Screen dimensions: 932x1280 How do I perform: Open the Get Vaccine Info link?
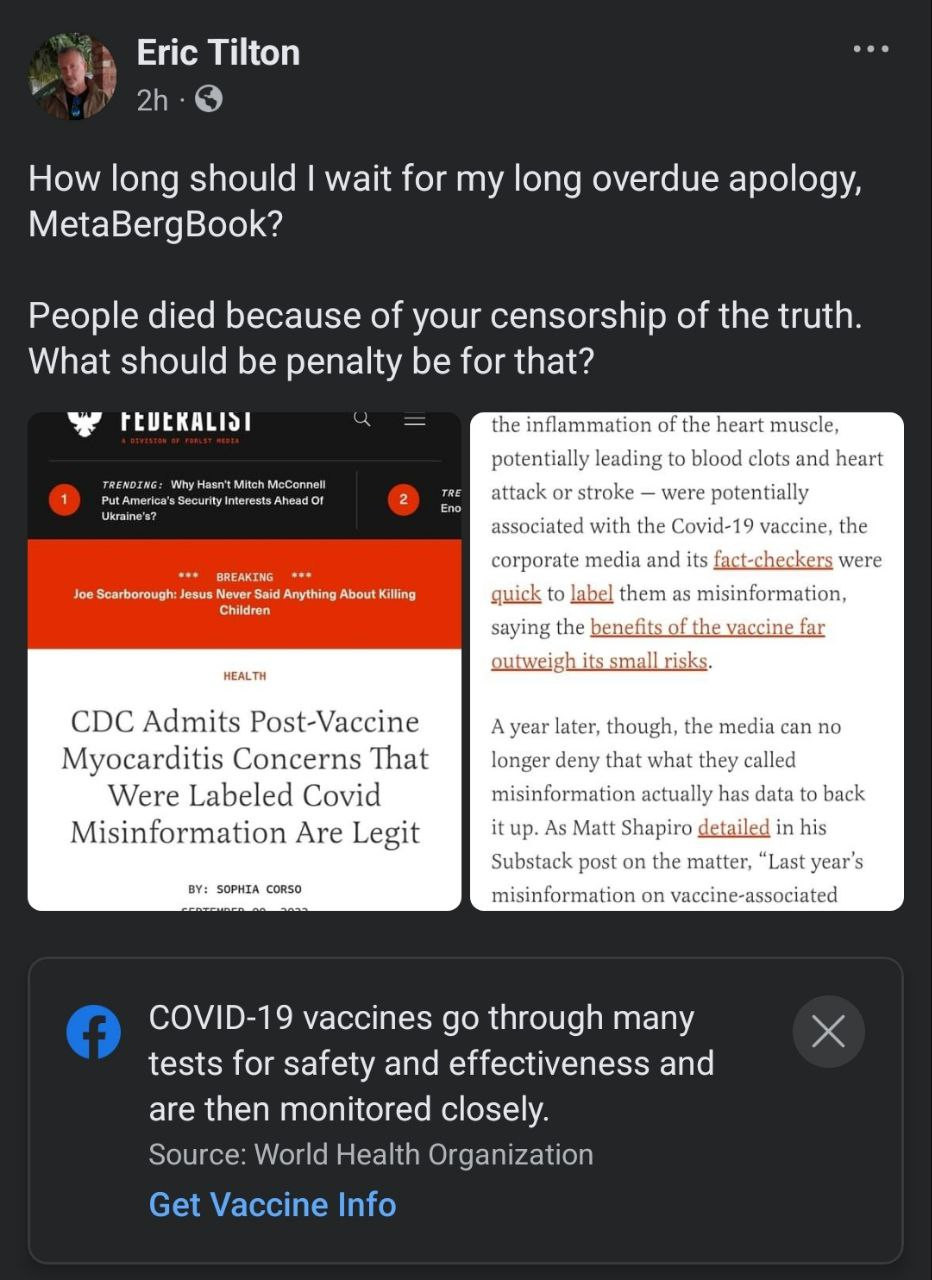(x=272, y=1204)
